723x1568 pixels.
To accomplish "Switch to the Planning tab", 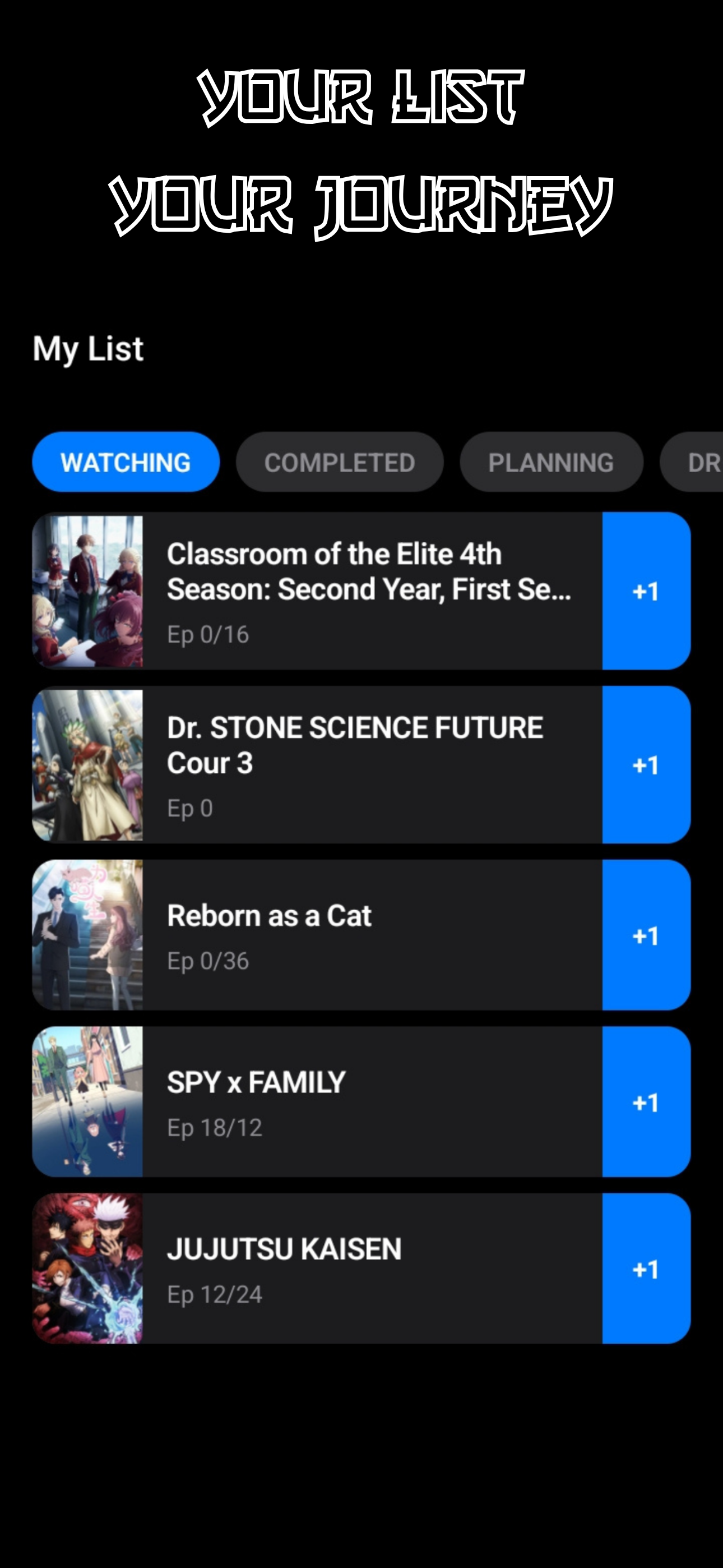I will [x=551, y=462].
